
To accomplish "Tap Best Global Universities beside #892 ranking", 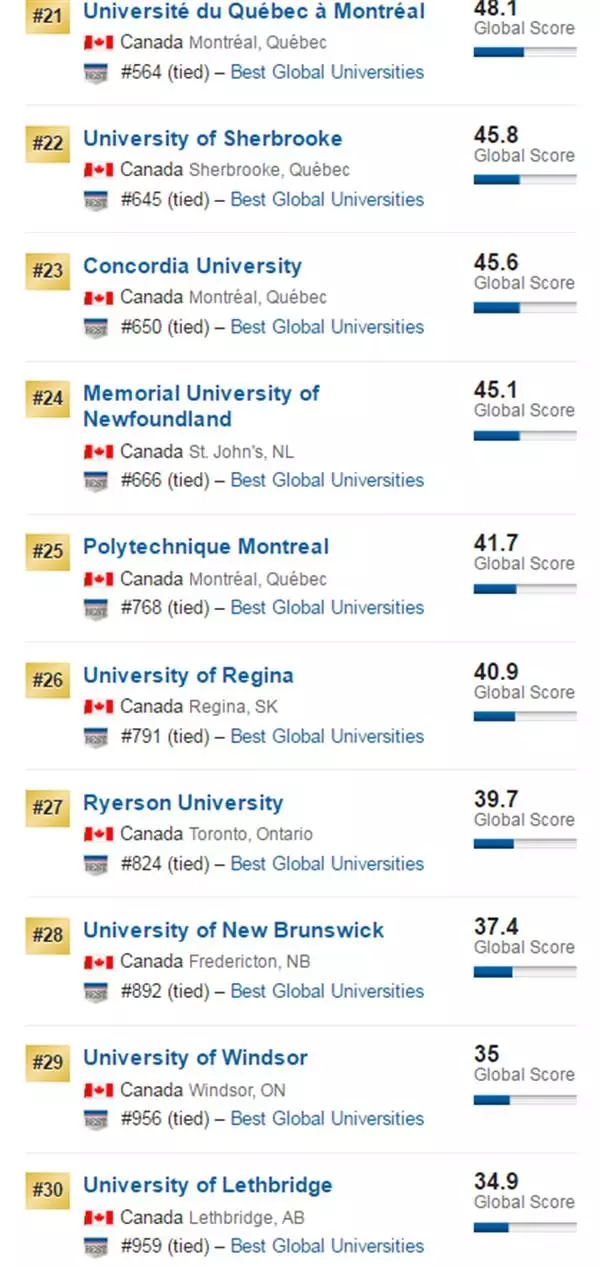I will (x=327, y=992).
